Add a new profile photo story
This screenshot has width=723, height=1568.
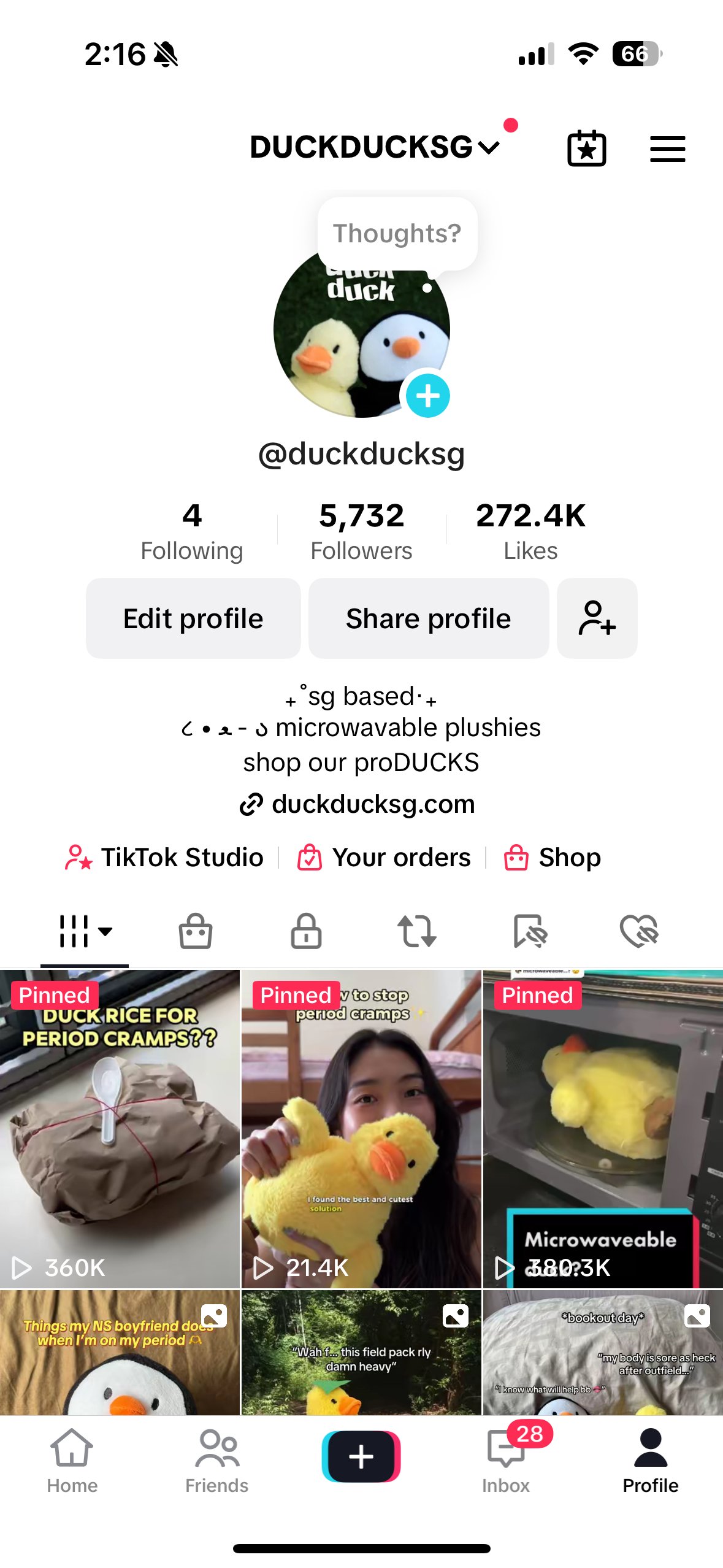(427, 396)
